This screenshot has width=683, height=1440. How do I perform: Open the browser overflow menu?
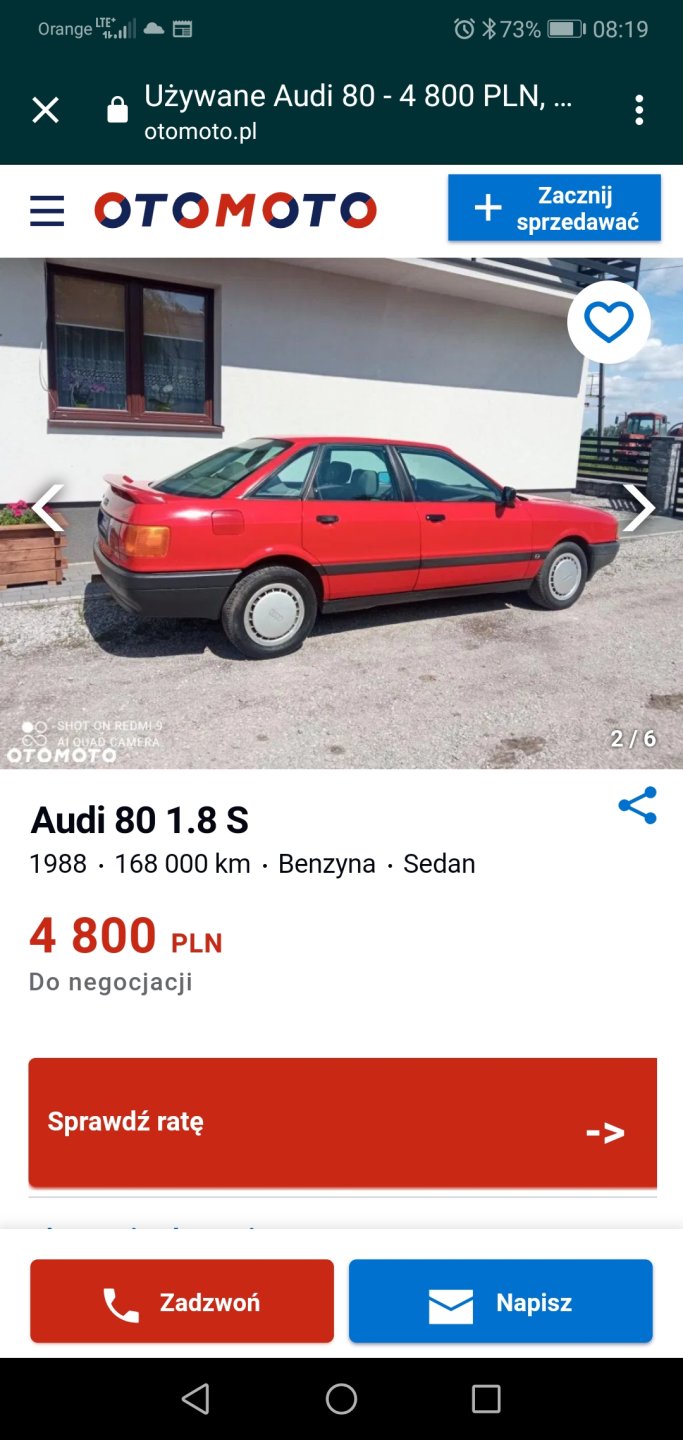pyautogui.click(x=639, y=110)
